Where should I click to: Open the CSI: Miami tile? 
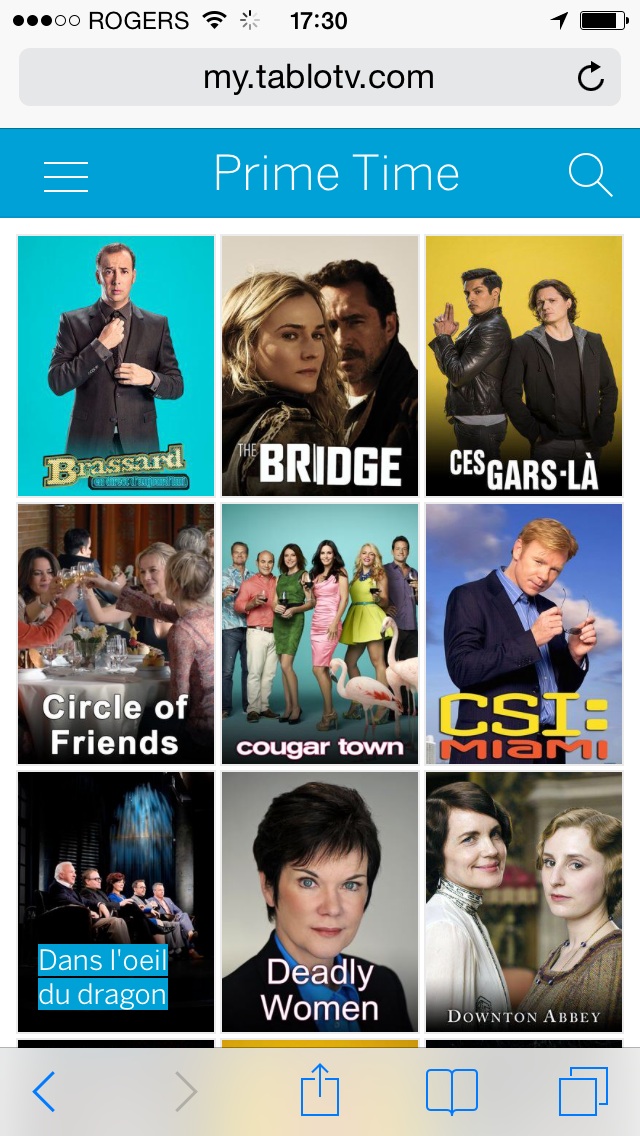(x=524, y=634)
